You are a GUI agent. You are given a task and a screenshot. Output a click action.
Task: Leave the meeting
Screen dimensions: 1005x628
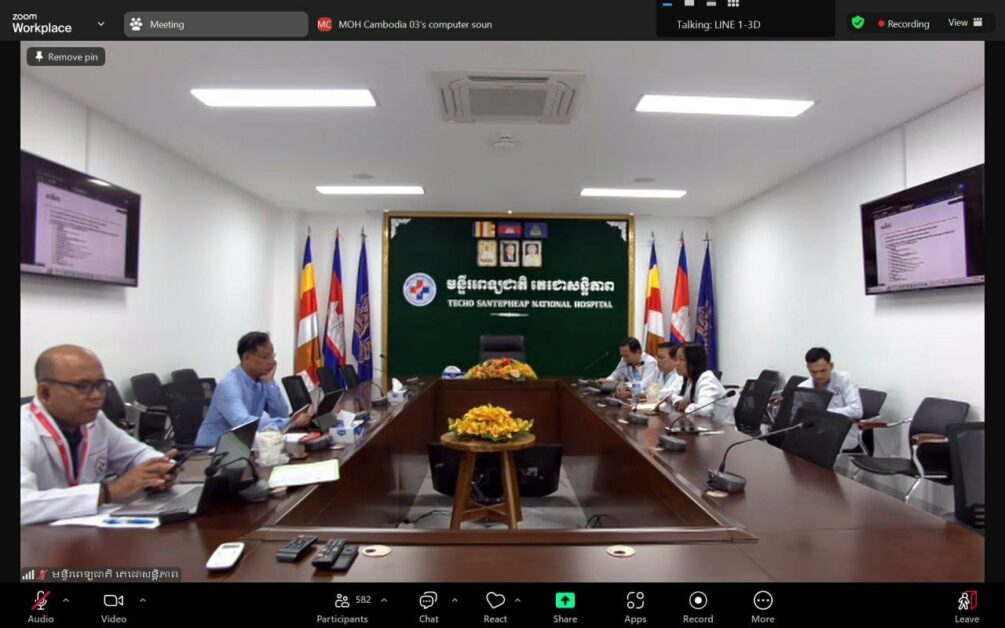(966, 604)
